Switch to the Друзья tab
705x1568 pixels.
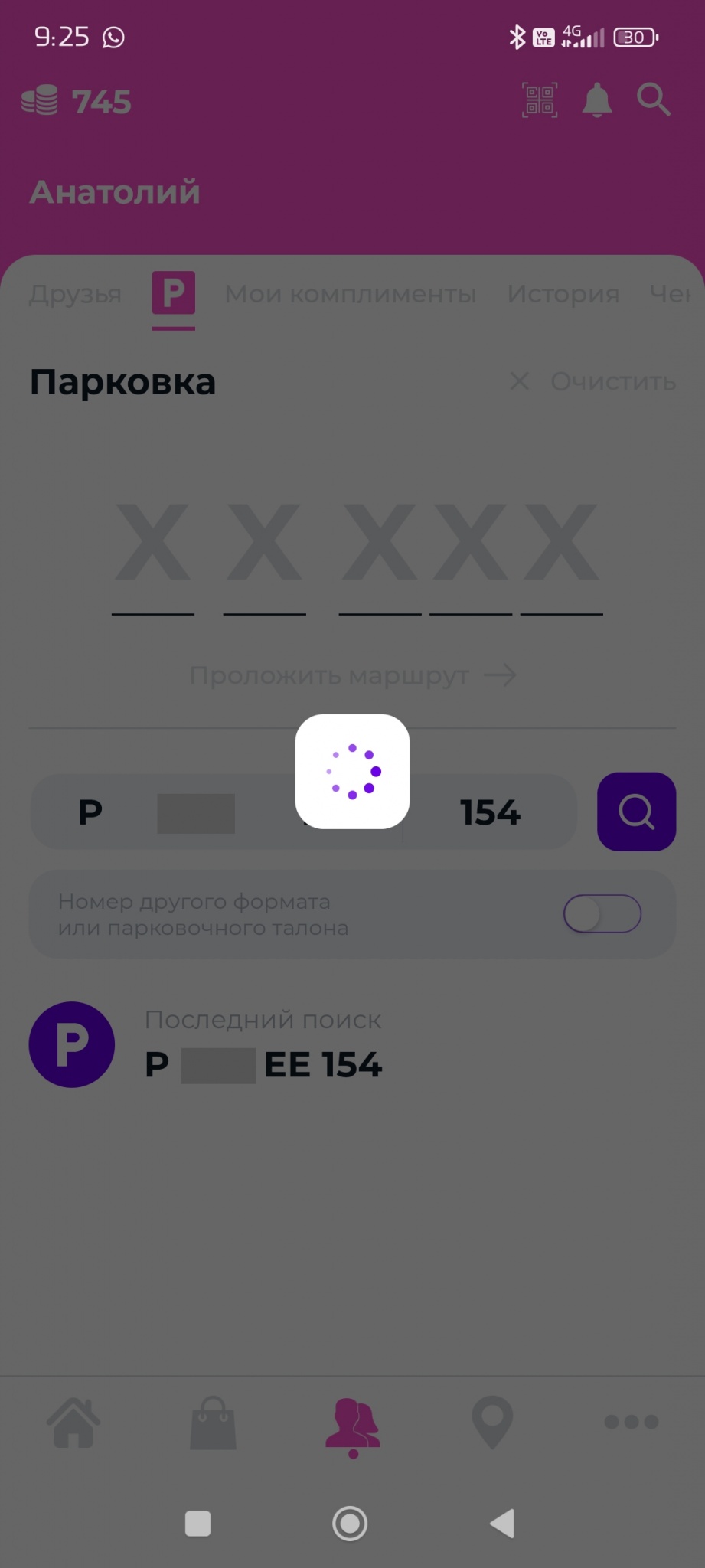[75, 294]
